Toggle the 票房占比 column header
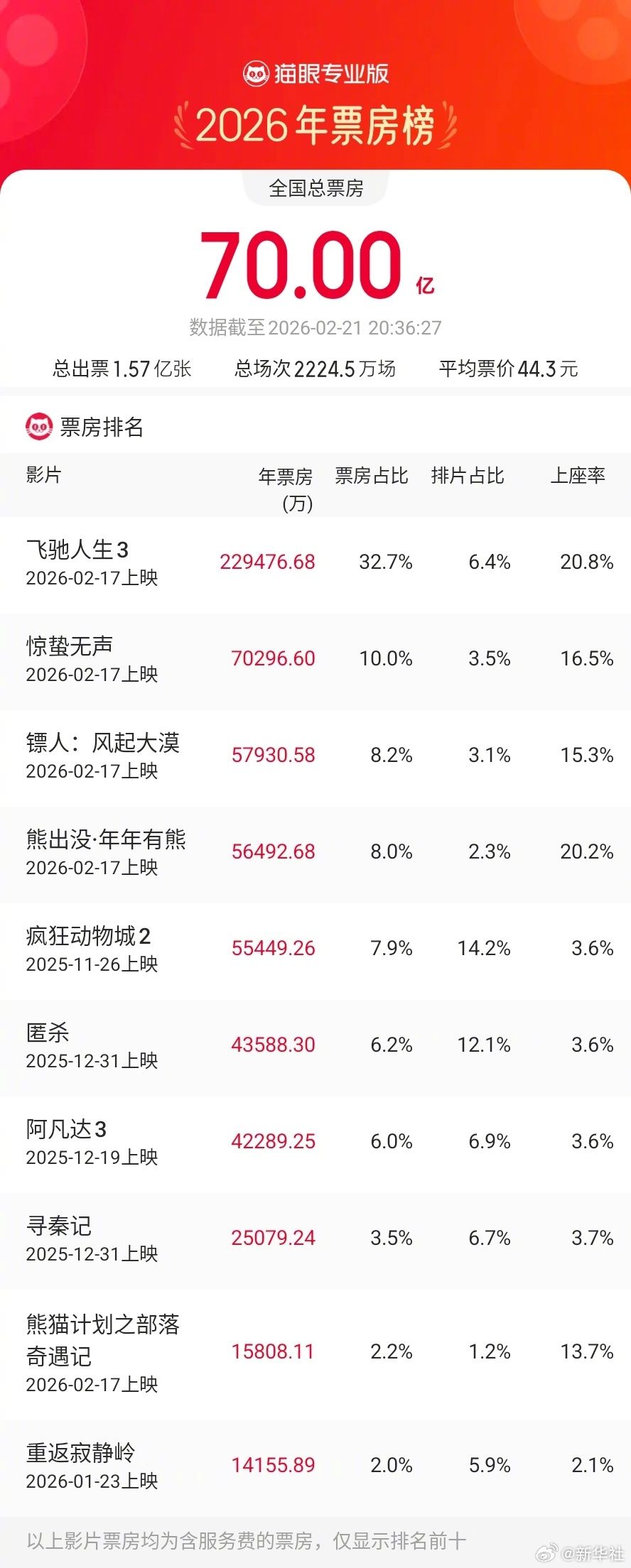This screenshot has width=631, height=1568. (372, 477)
